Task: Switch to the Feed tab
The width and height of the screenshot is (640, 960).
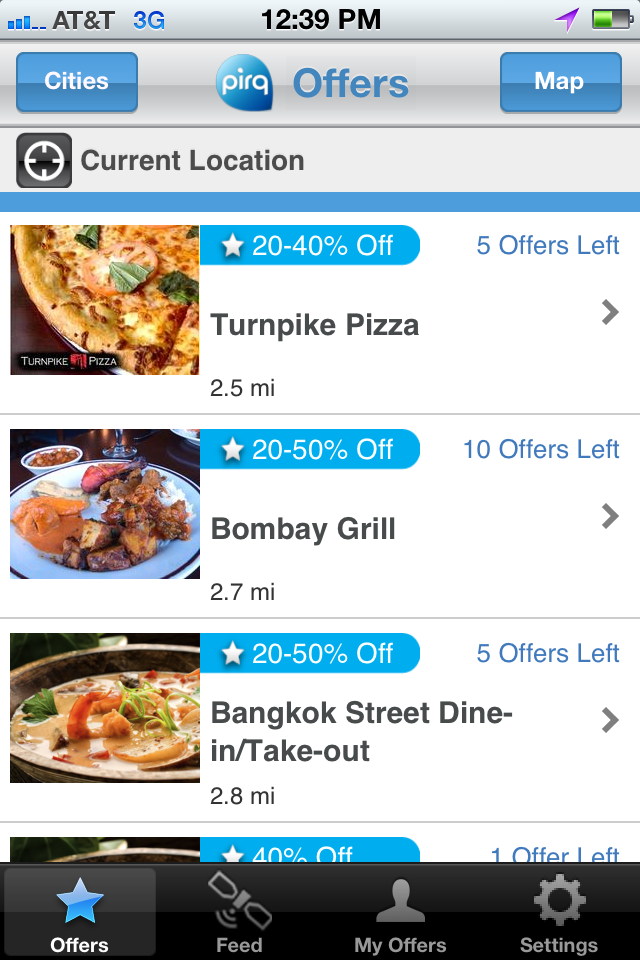Action: click(239, 913)
